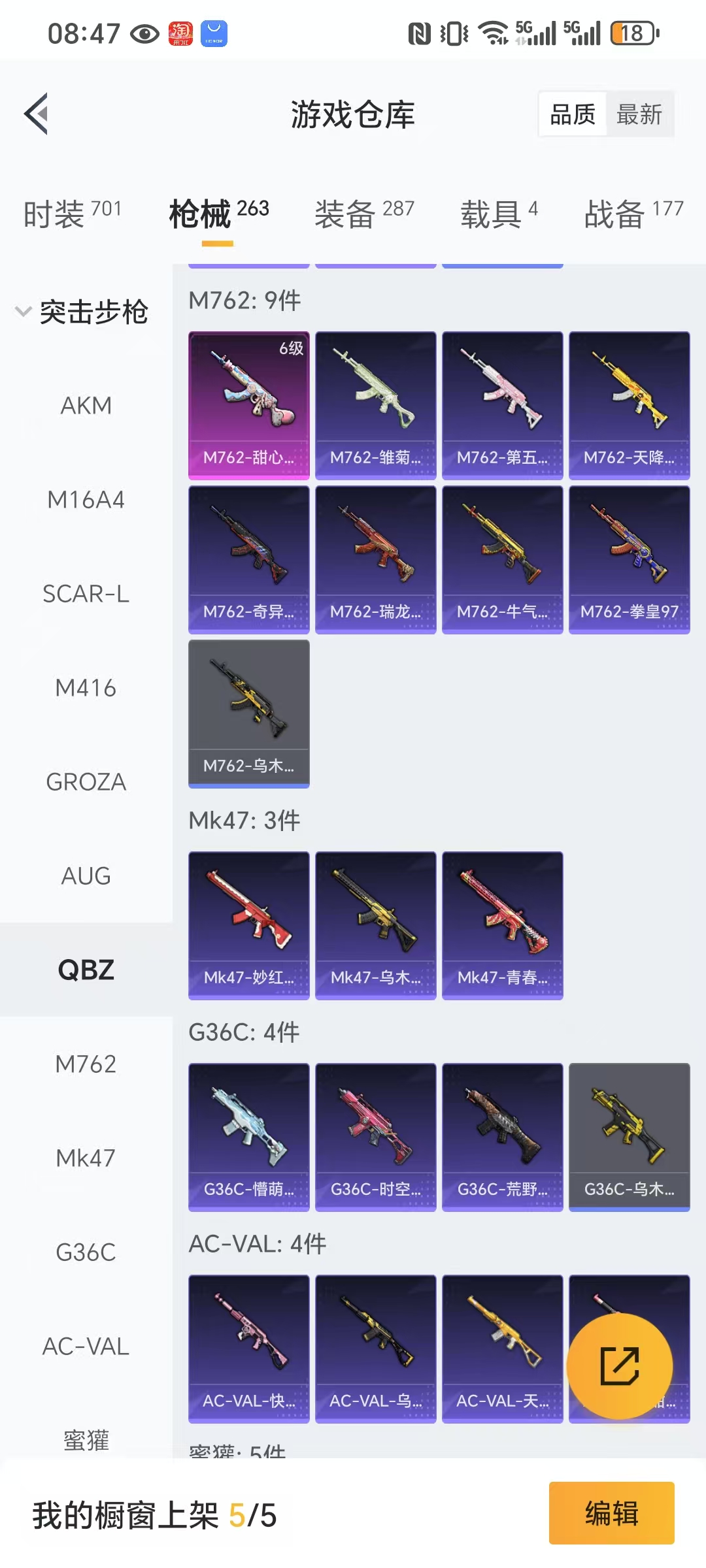Switch to the 时装 tab
Screen dimensions: 706x1568
point(73,213)
